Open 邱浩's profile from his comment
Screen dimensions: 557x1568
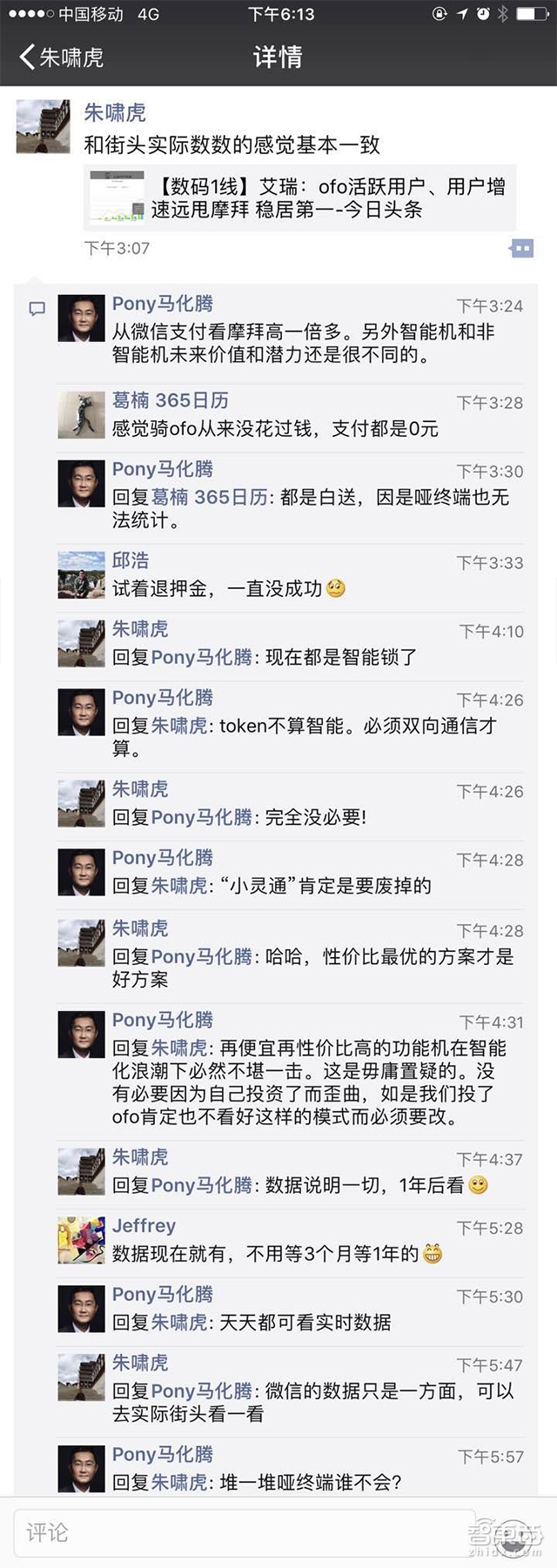coord(131,560)
